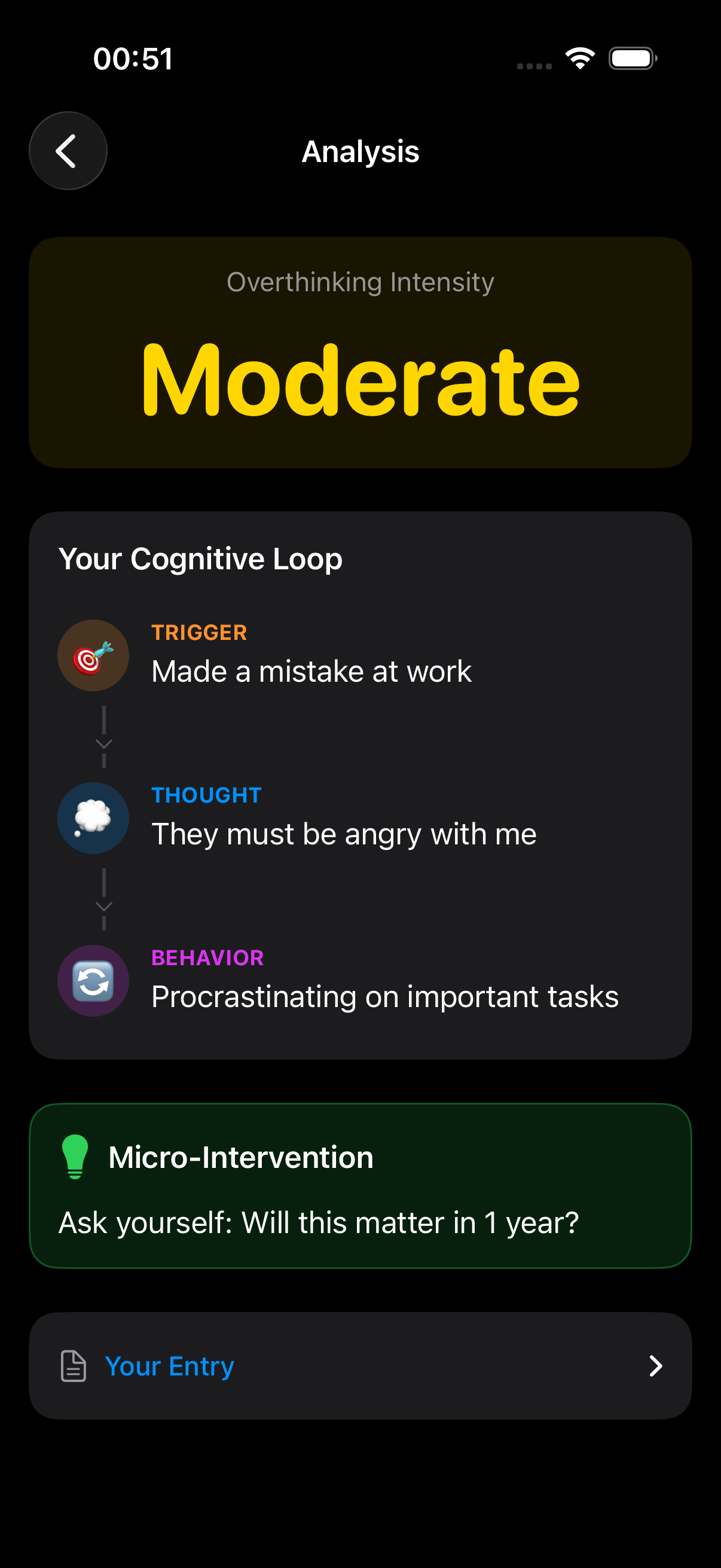
Task: Tap the battery indicator icon
Action: (x=632, y=58)
